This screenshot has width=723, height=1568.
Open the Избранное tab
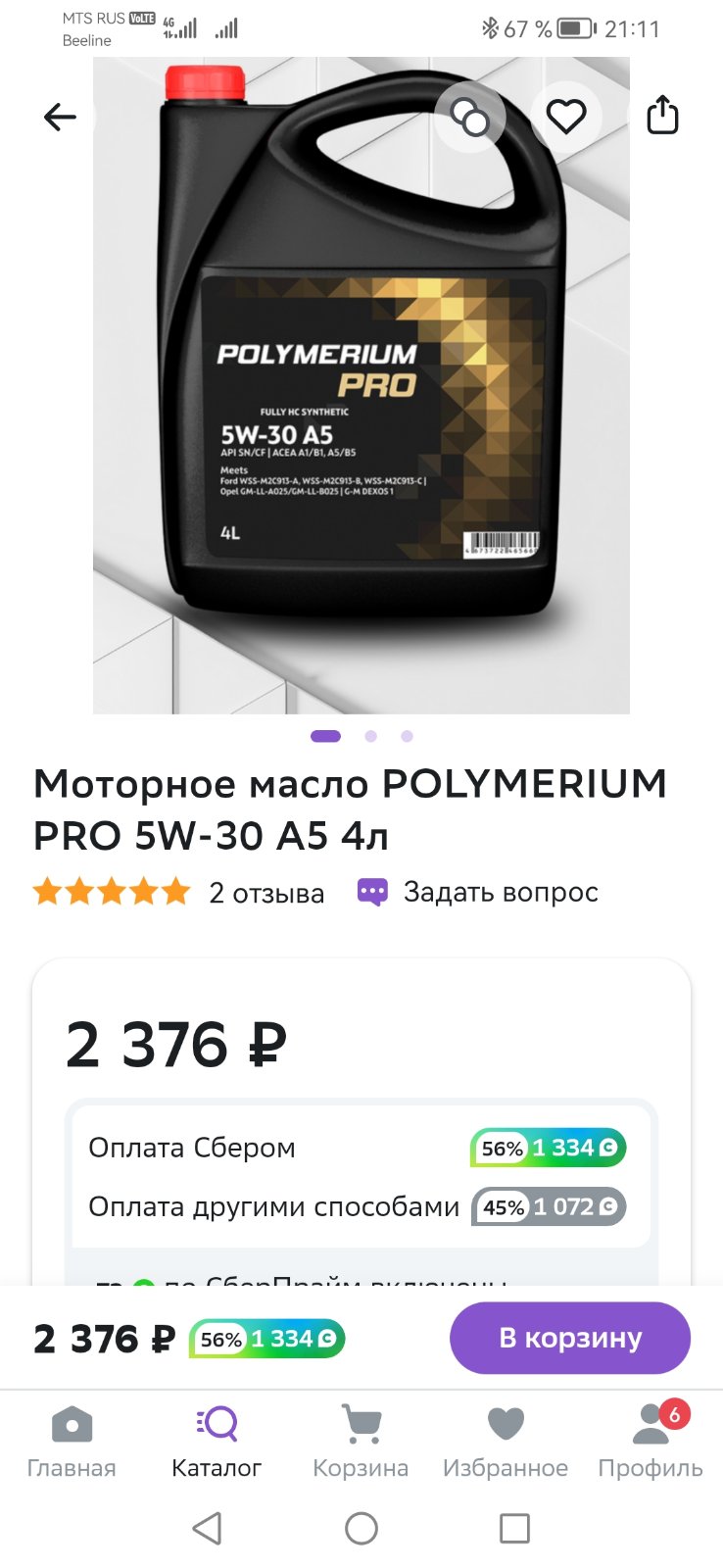pyautogui.click(x=506, y=1442)
